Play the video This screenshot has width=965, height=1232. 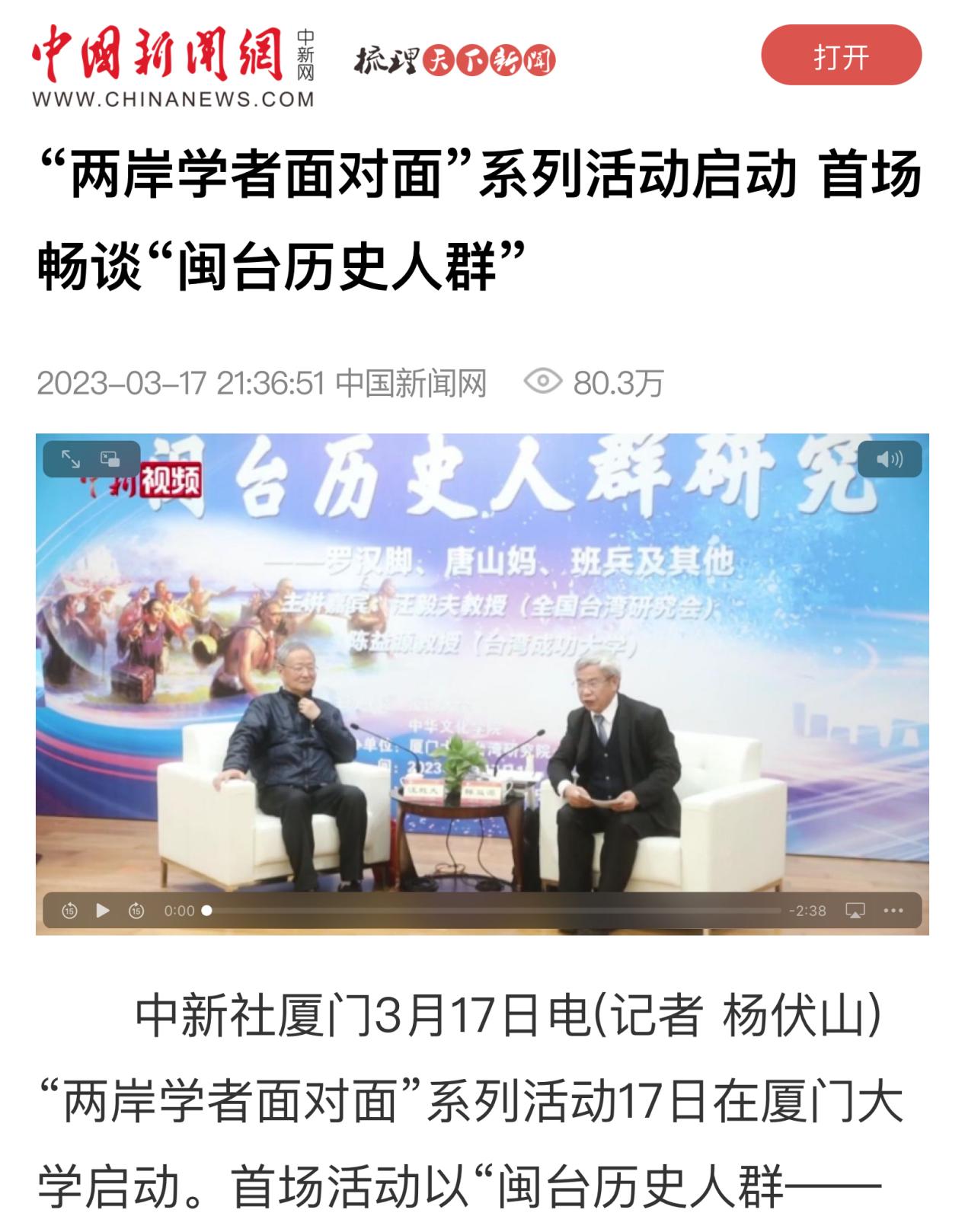point(103,910)
